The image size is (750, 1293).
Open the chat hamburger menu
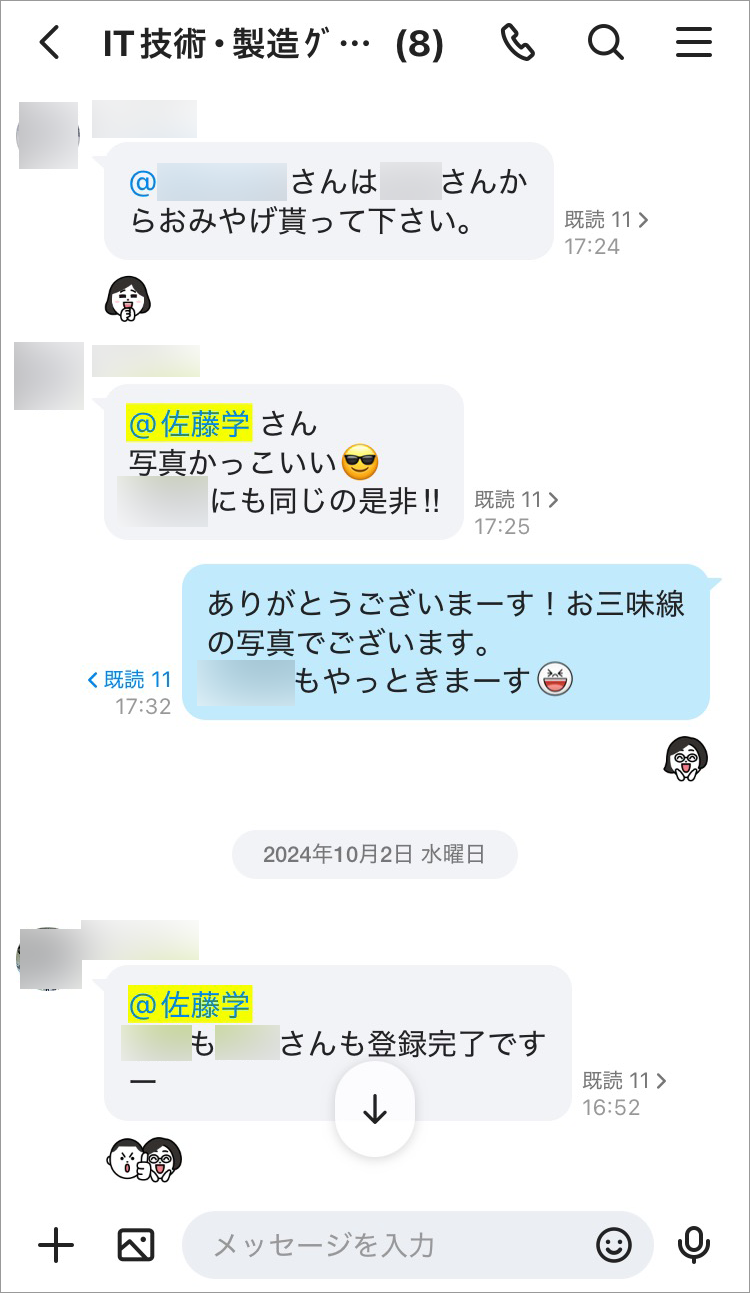click(693, 43)
